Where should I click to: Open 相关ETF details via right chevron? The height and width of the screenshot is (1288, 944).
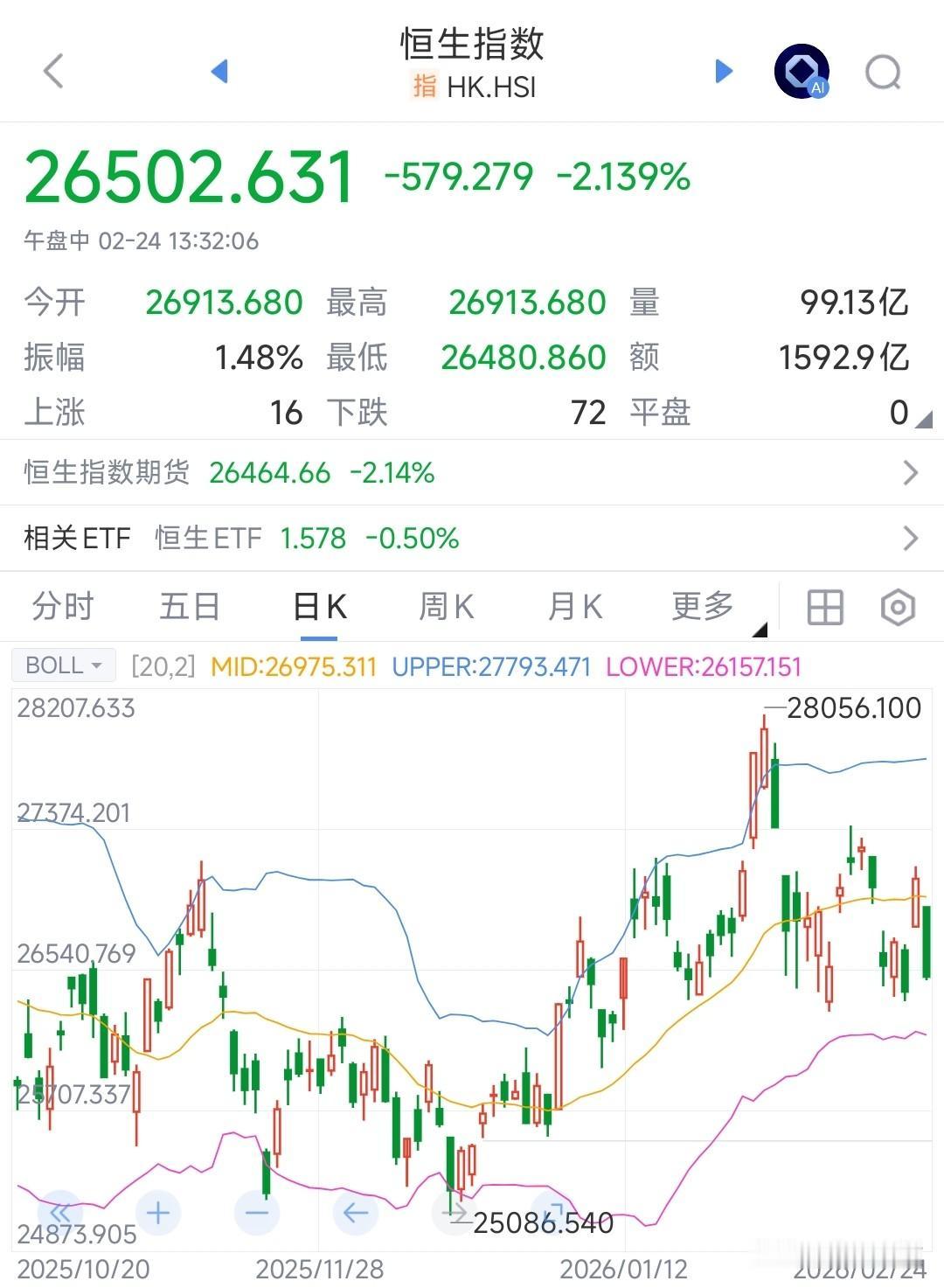[910, 538]
